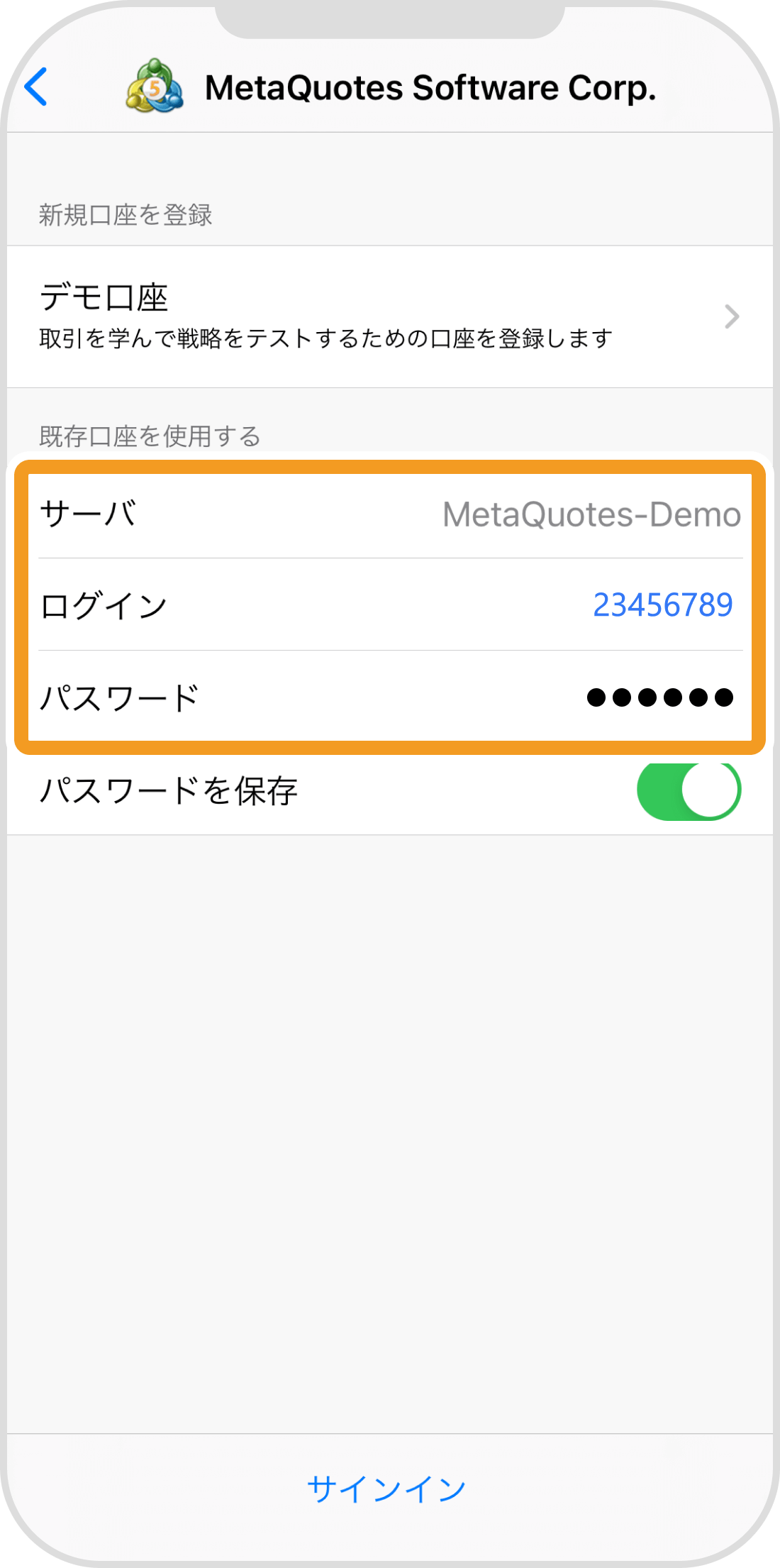
Task: Tap the 既存口座を使用する section header
Action: (149, 436)
